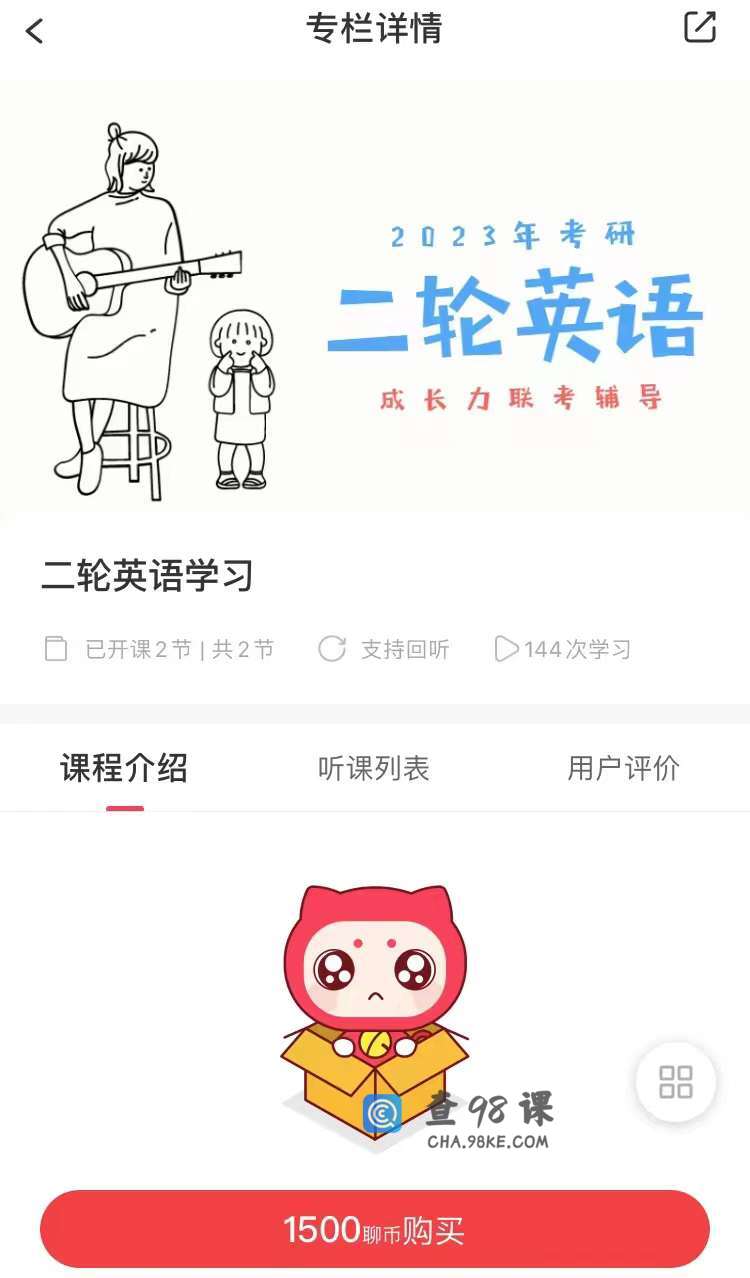The image size is (750, 1278).
Task: Switch to the 课程介绍 tab
Action: point(124,768)
